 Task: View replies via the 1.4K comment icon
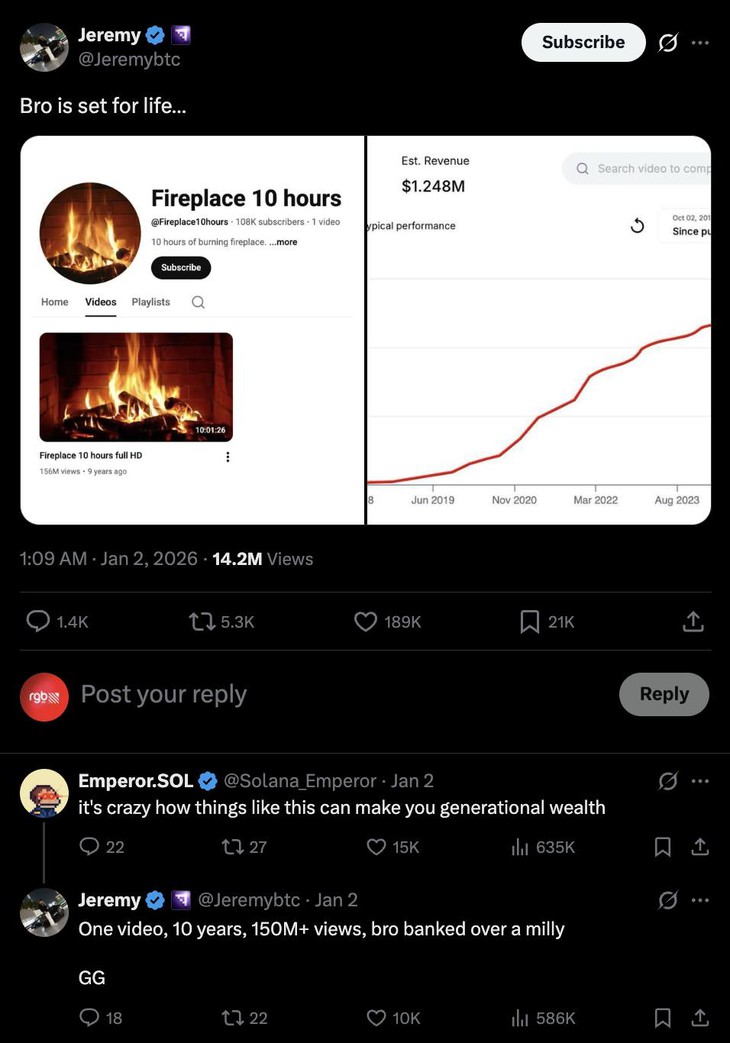point(38,621)
